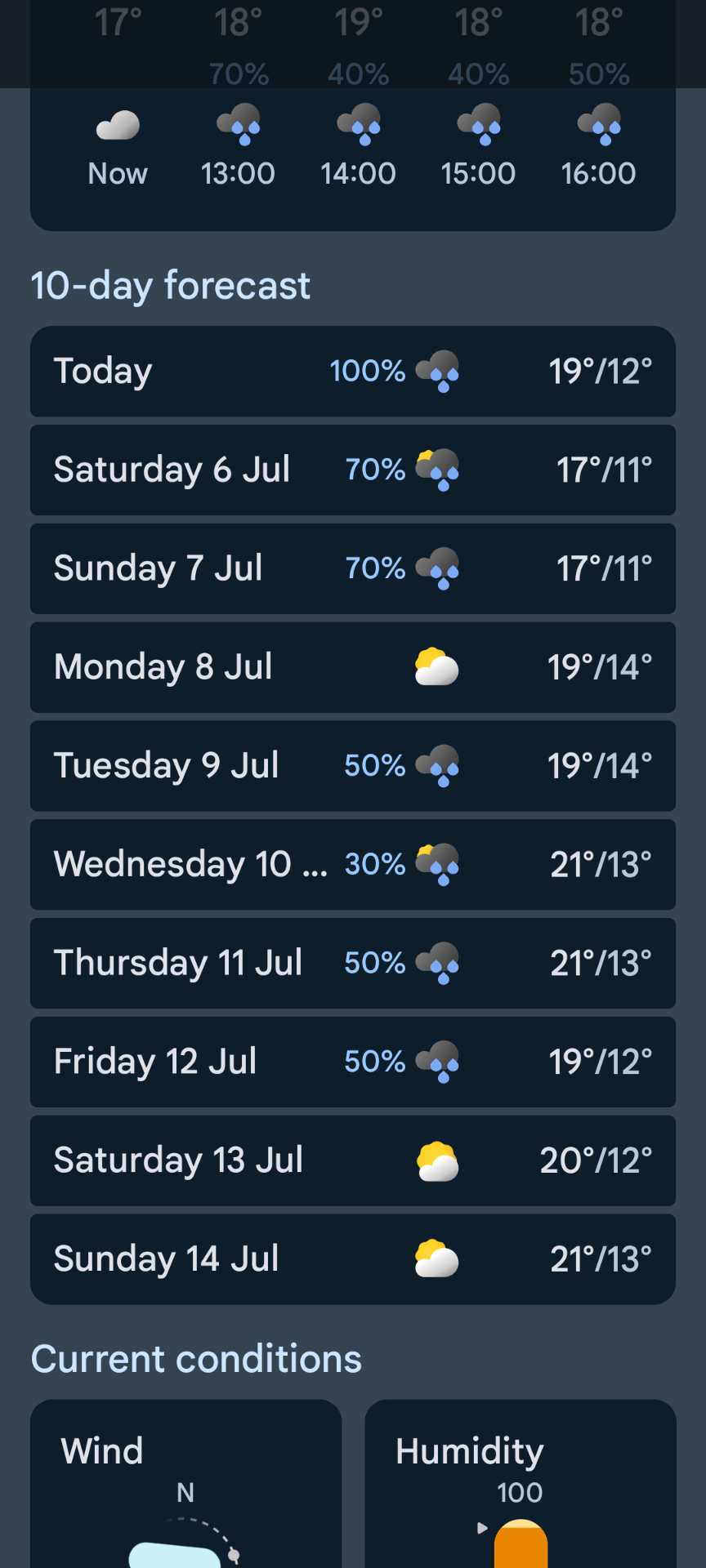Open the Wind conditions card
Screen dimensions: 706x1568
[x=186, y=1484]
